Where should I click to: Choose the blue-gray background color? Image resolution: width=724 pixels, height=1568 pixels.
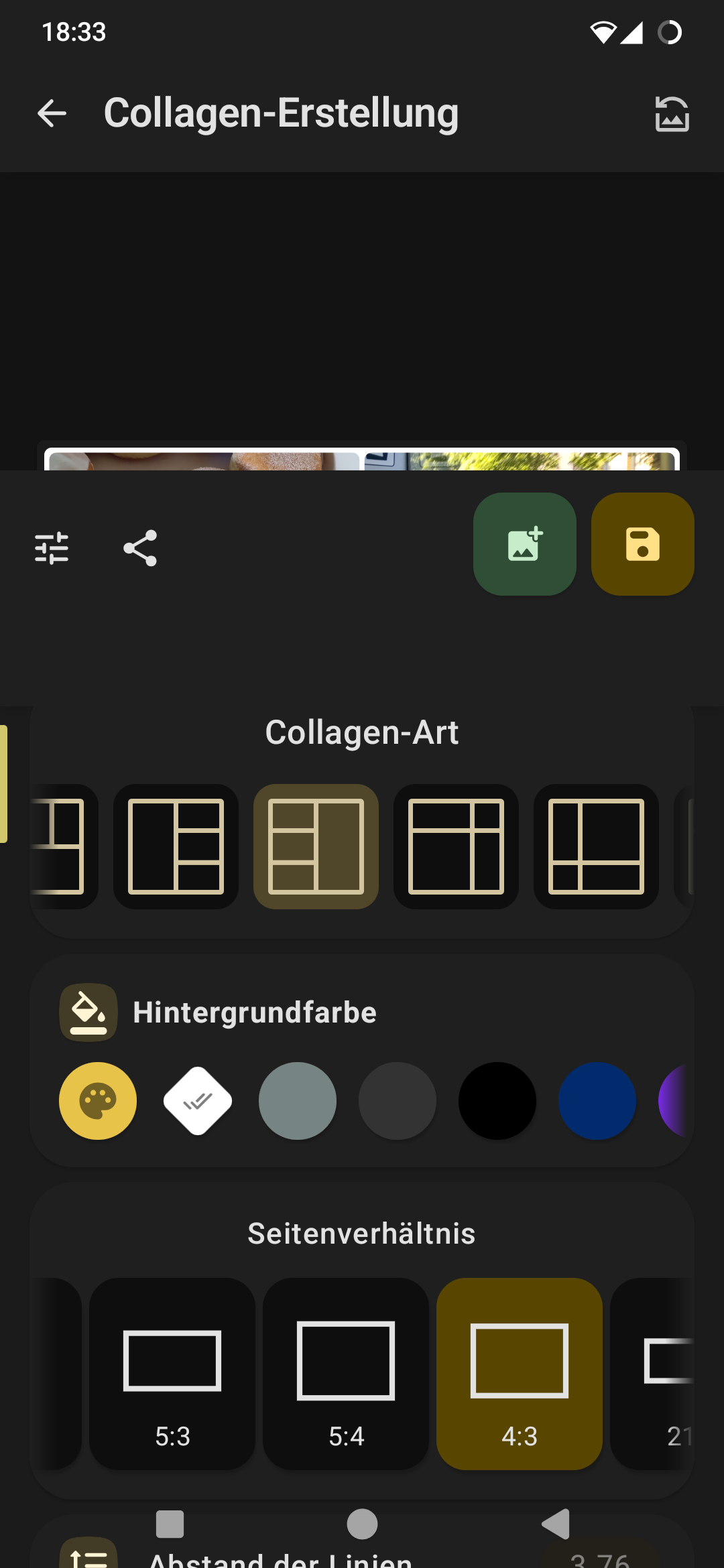tap(298, 1101)
